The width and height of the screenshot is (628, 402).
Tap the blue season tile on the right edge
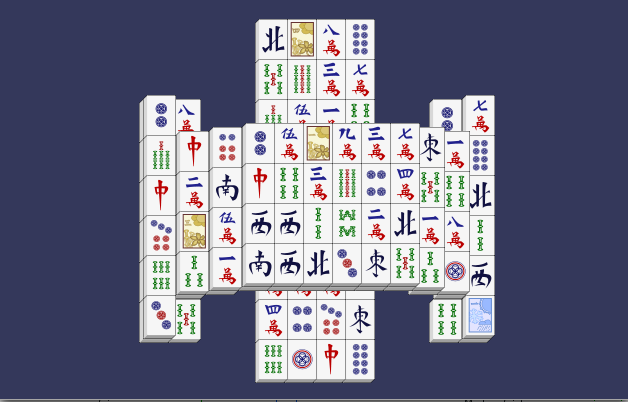pyautogui.click(x=480, y=314)
